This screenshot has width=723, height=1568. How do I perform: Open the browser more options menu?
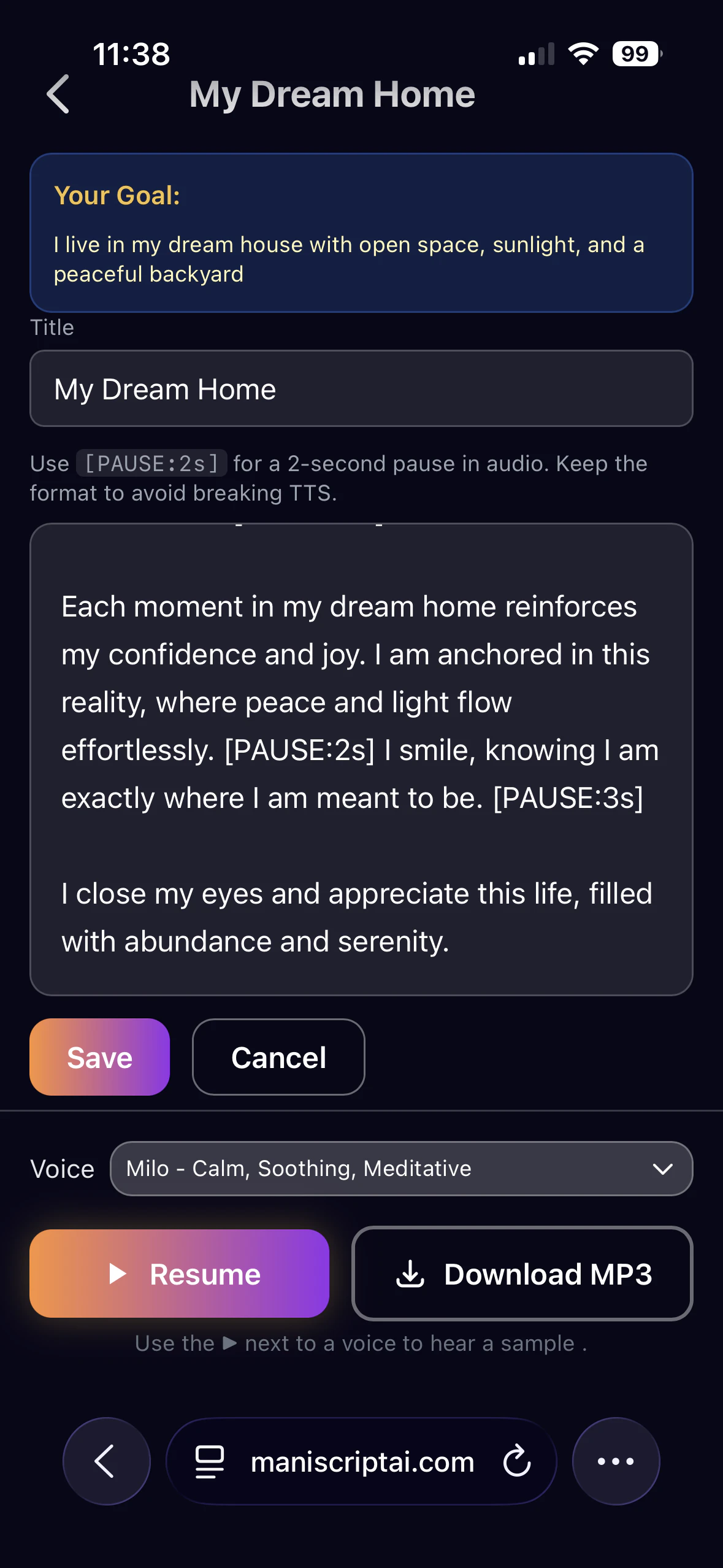(x=616, y=1461)
